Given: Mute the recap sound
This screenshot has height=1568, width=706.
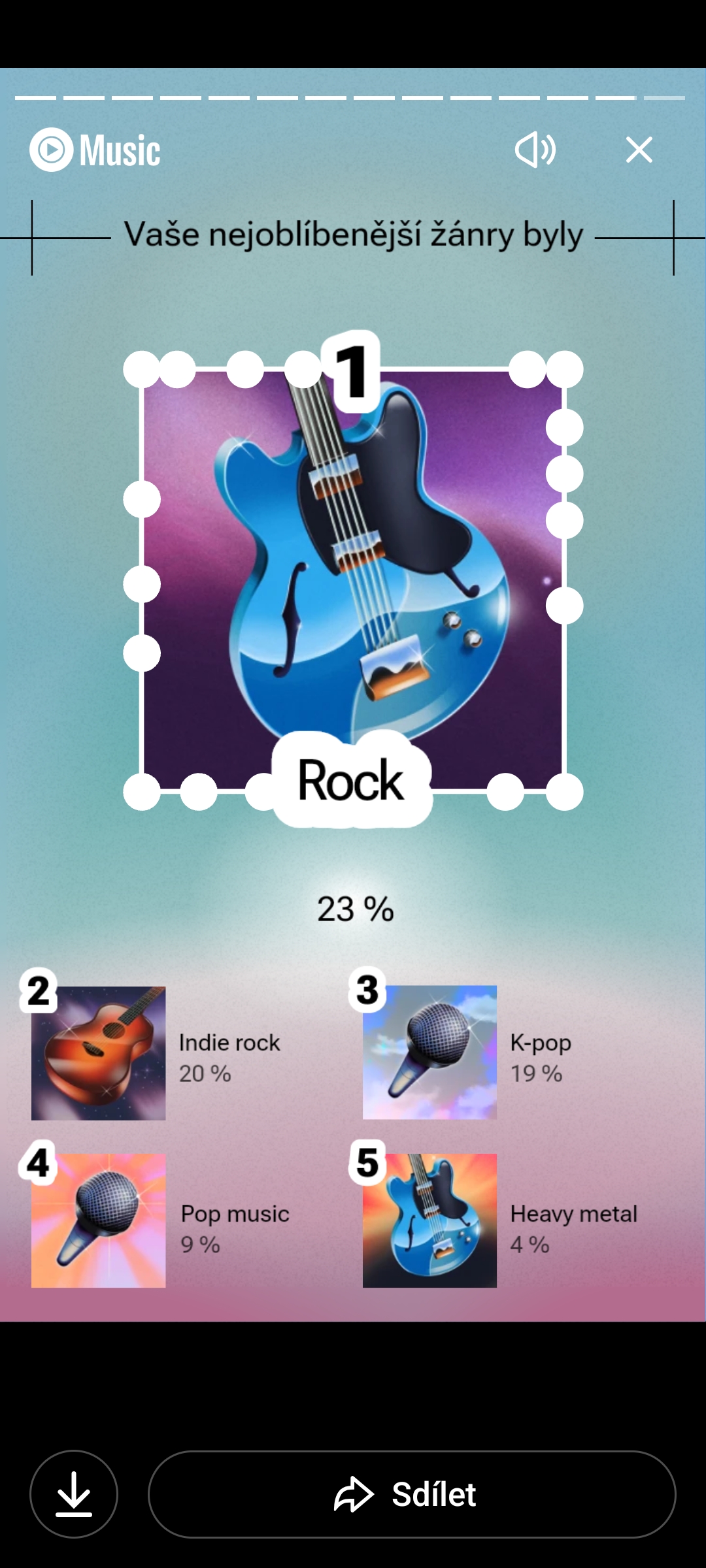Looking at the screenshot, I should tap(535, 150).
